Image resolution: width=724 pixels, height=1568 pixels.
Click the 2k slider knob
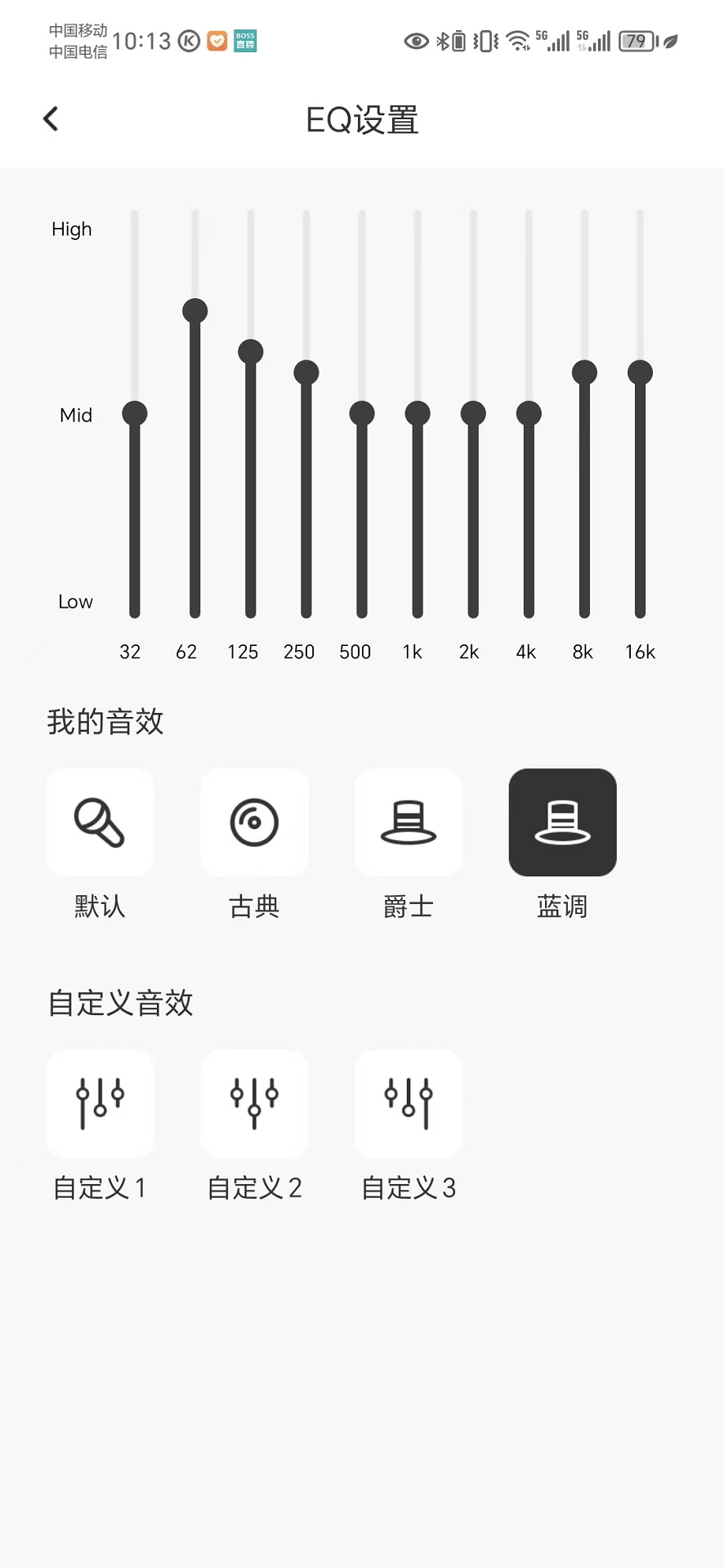472,414
